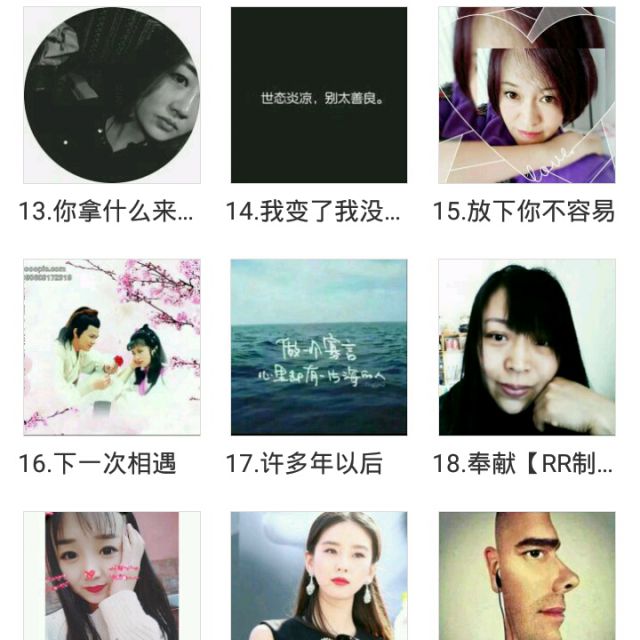Select tile 14 我变了我没…
Image resolution: width=640 pixels, height=640 pixels.
[319, 95]
